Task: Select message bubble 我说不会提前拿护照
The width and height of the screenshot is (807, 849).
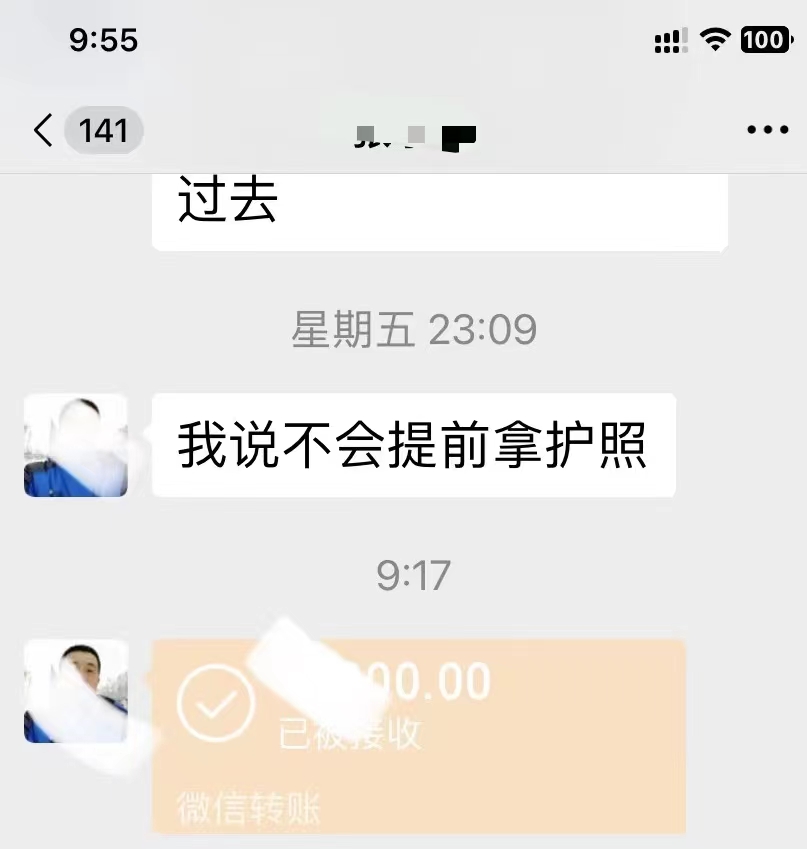Action: pyautogui.click(x=413, y=446)
